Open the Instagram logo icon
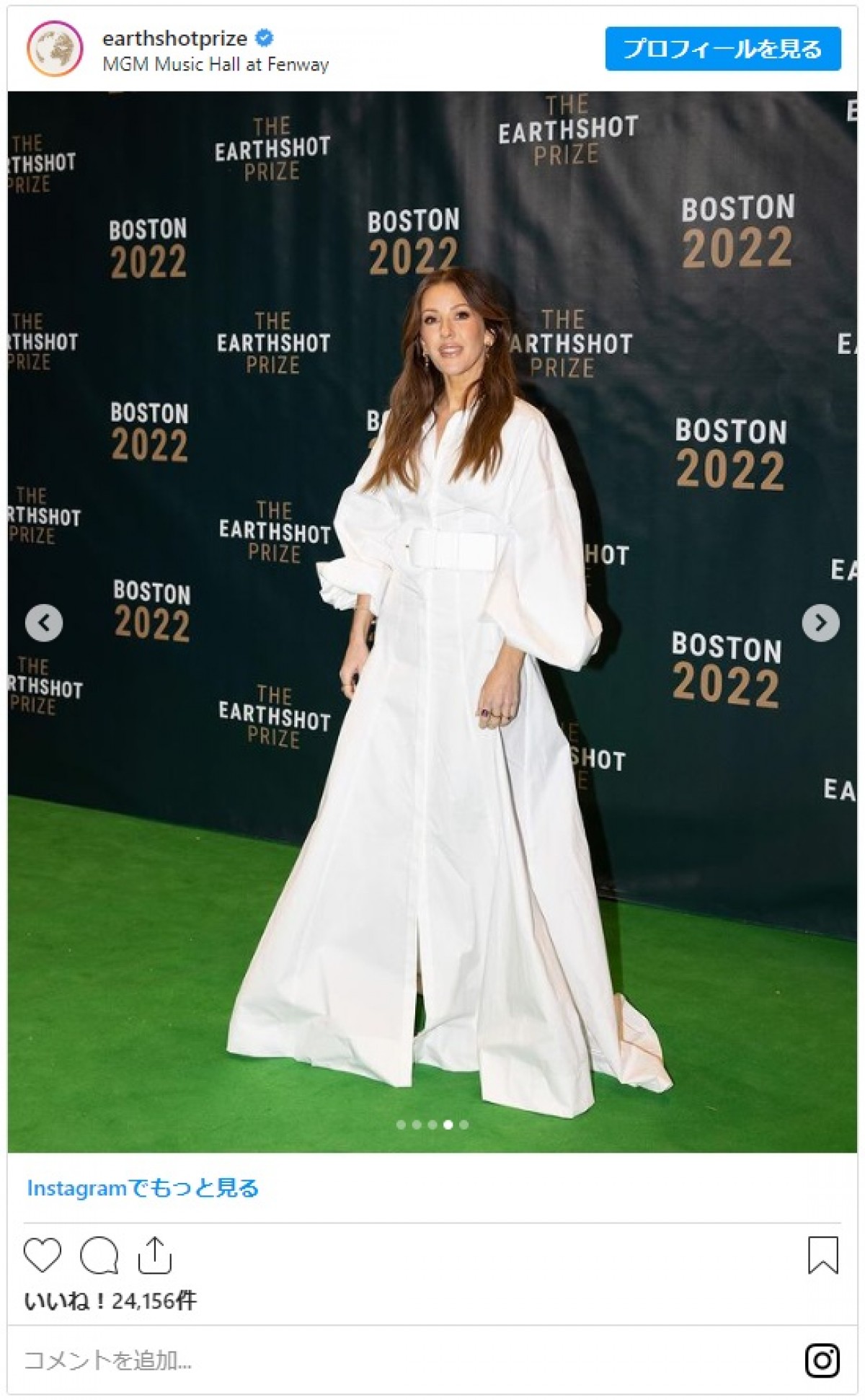 (x=822, y=1360)
